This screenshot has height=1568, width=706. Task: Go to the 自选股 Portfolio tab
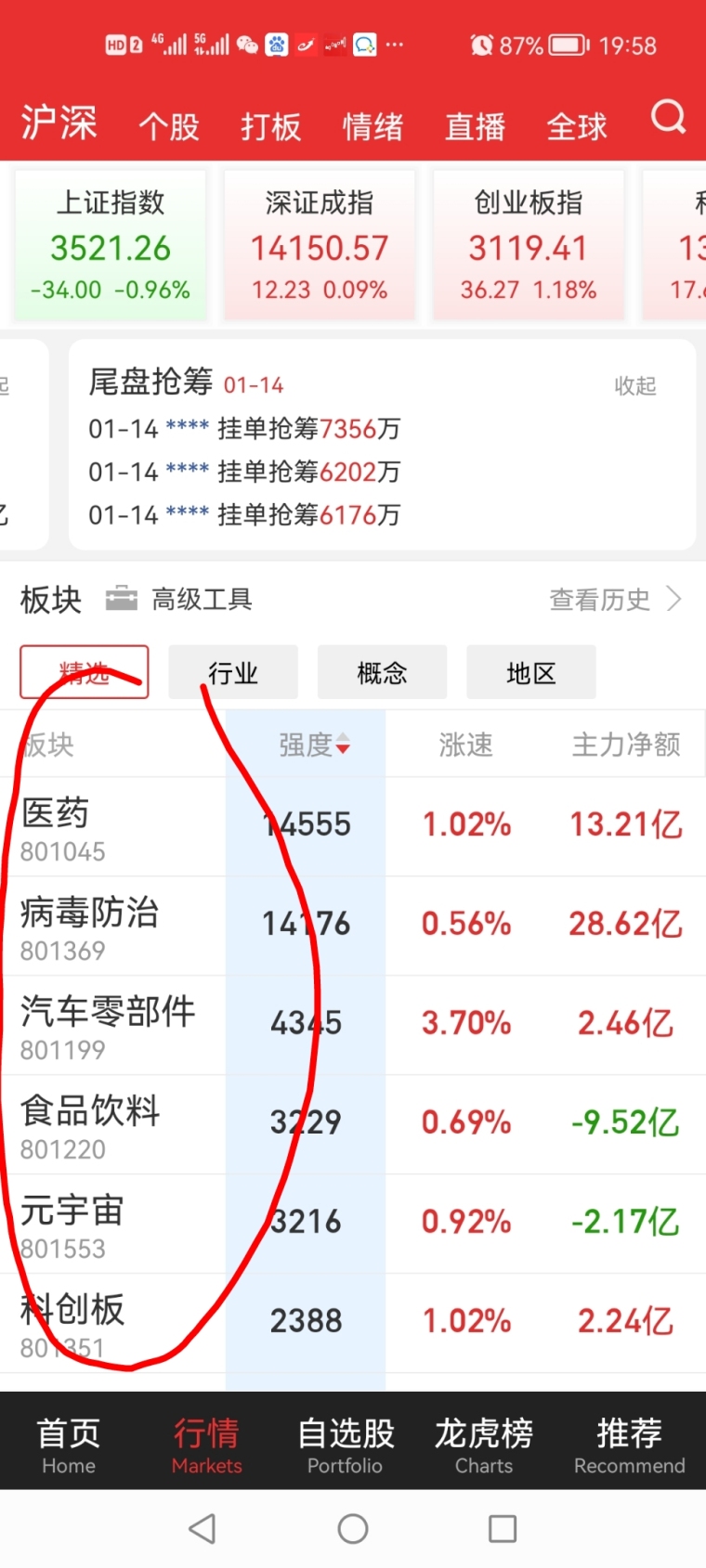[346, 1445]
